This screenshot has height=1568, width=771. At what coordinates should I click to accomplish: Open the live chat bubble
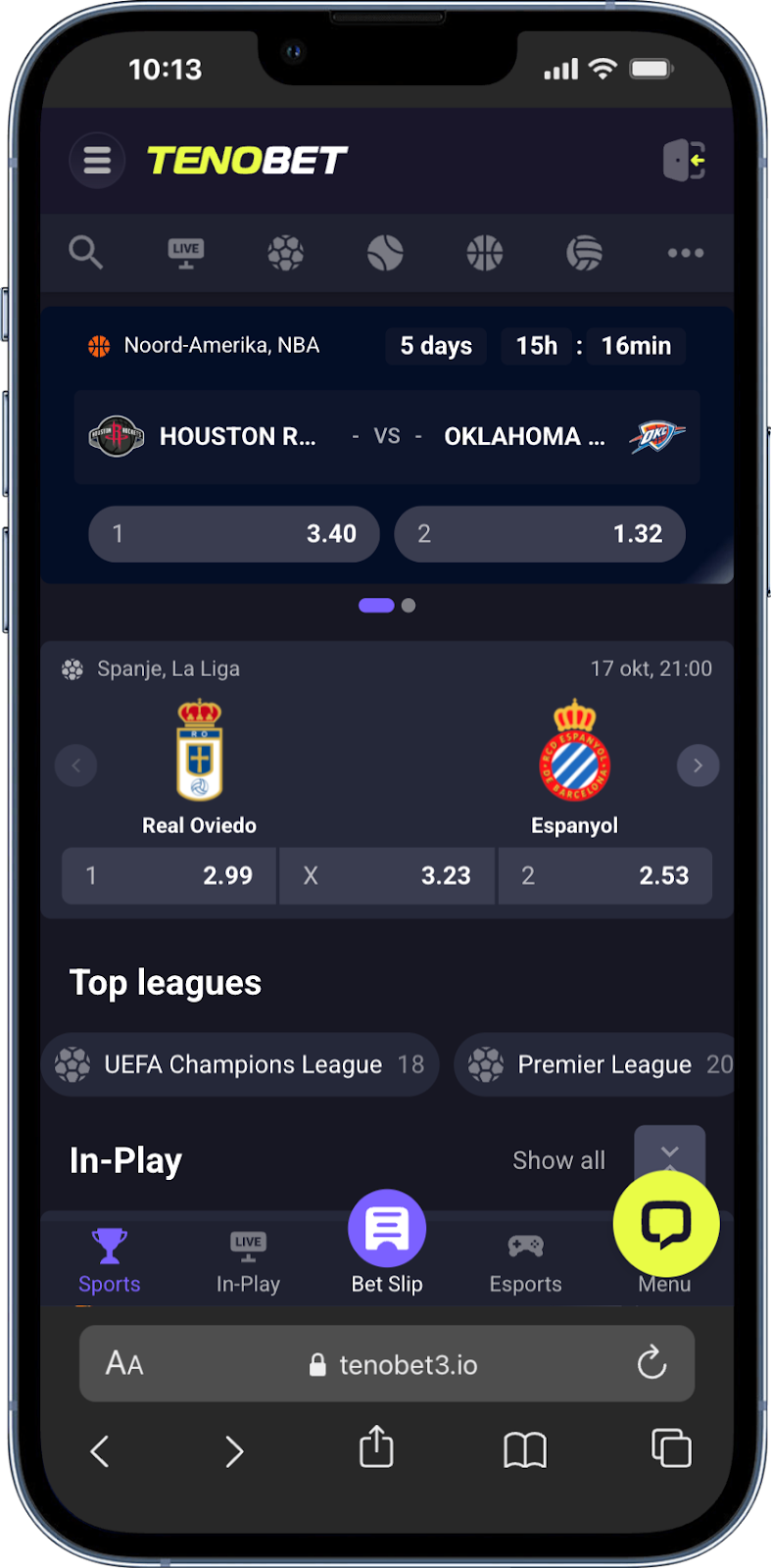[666, 1223]
